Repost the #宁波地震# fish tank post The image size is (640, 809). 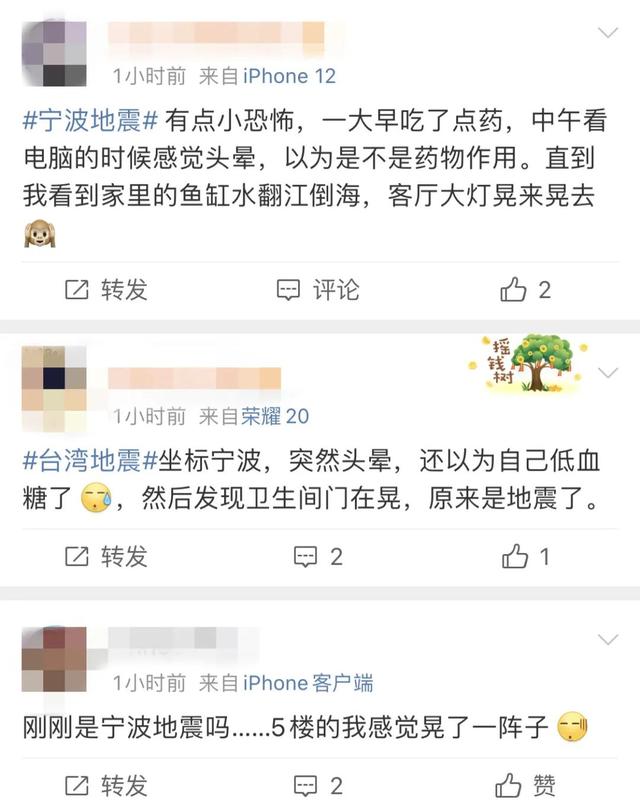[106, 290]
